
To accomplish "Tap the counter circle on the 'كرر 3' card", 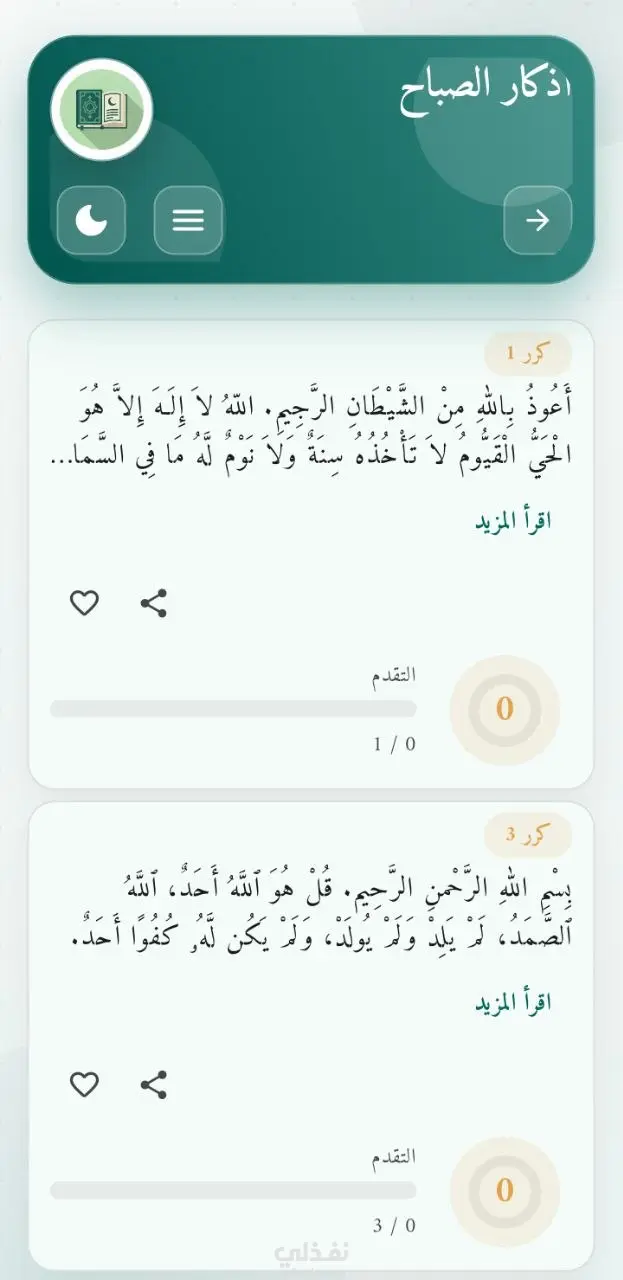I will 505,1191.
